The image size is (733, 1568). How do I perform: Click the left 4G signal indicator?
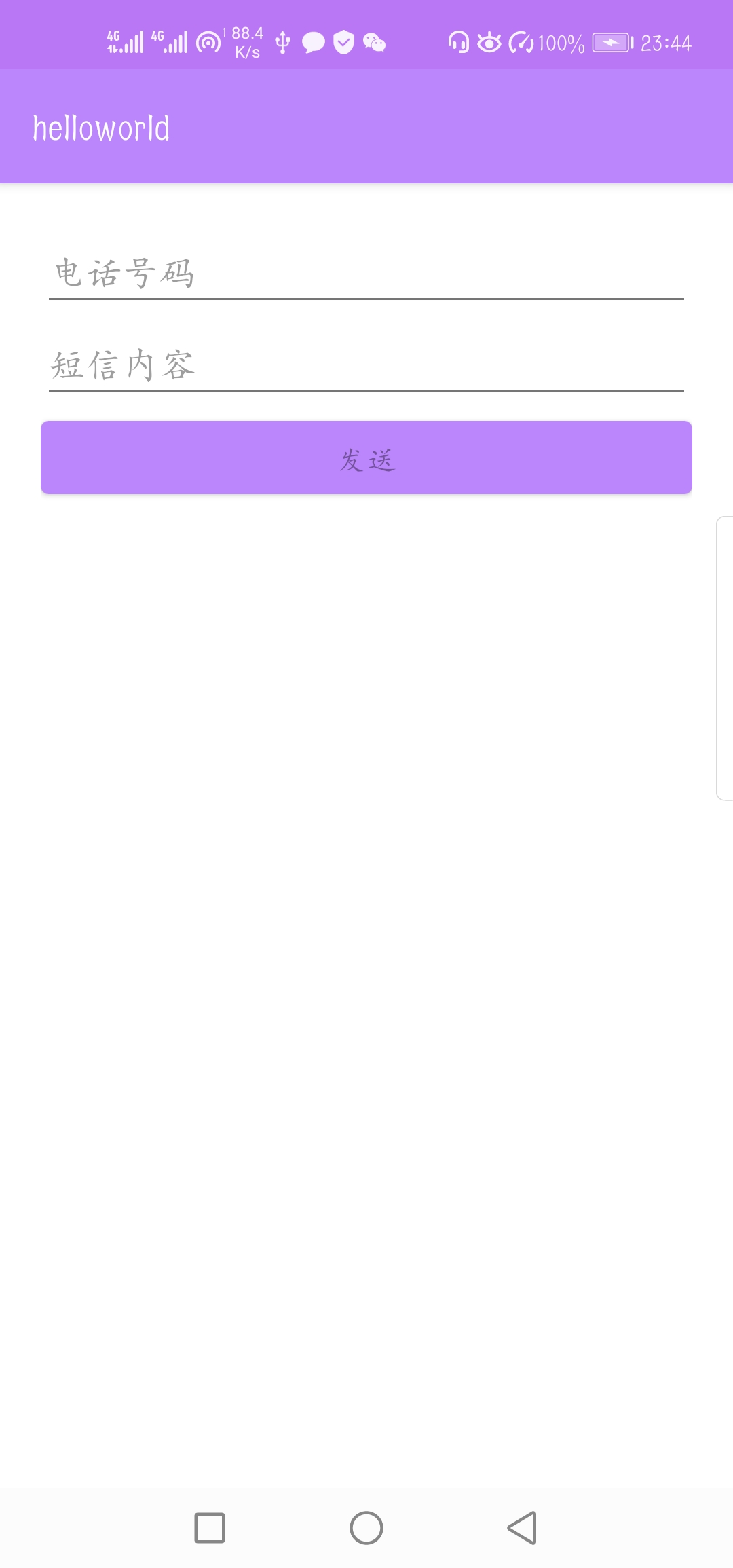(x=126, y=42)
